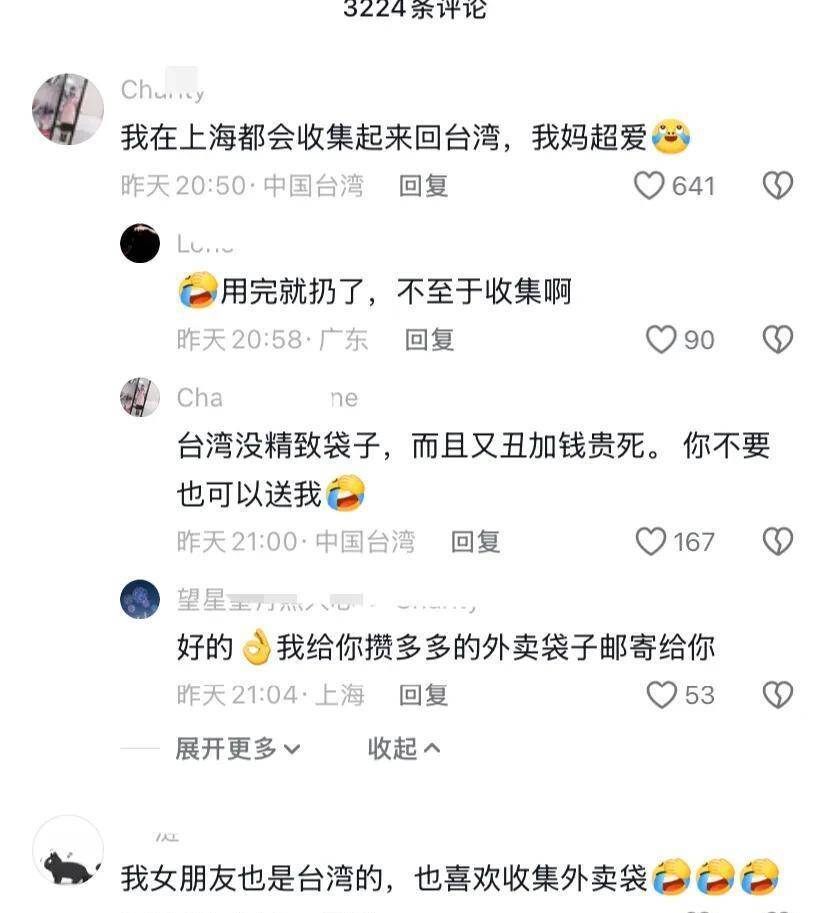Image resolution: width=825 pixels, height=913 pixels.
Task: Dislike the 用完就扔了 reply
Action: point(778,340)
